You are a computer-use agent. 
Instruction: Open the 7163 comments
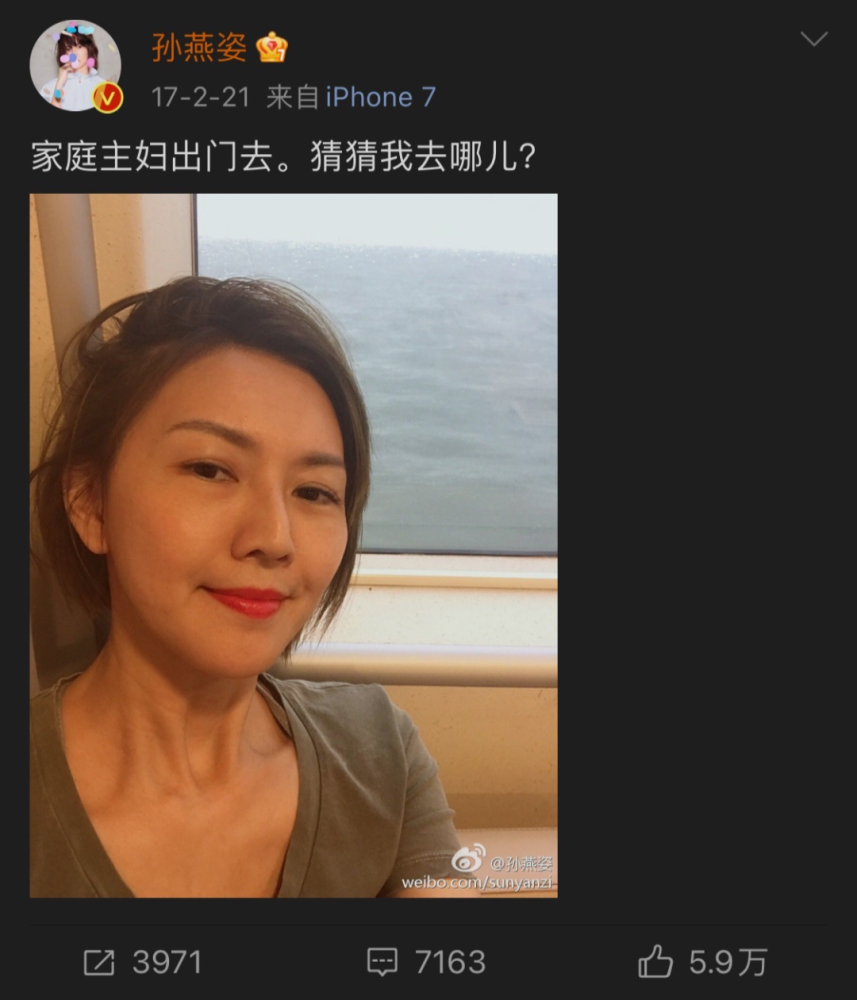click(x=426, y=962)
